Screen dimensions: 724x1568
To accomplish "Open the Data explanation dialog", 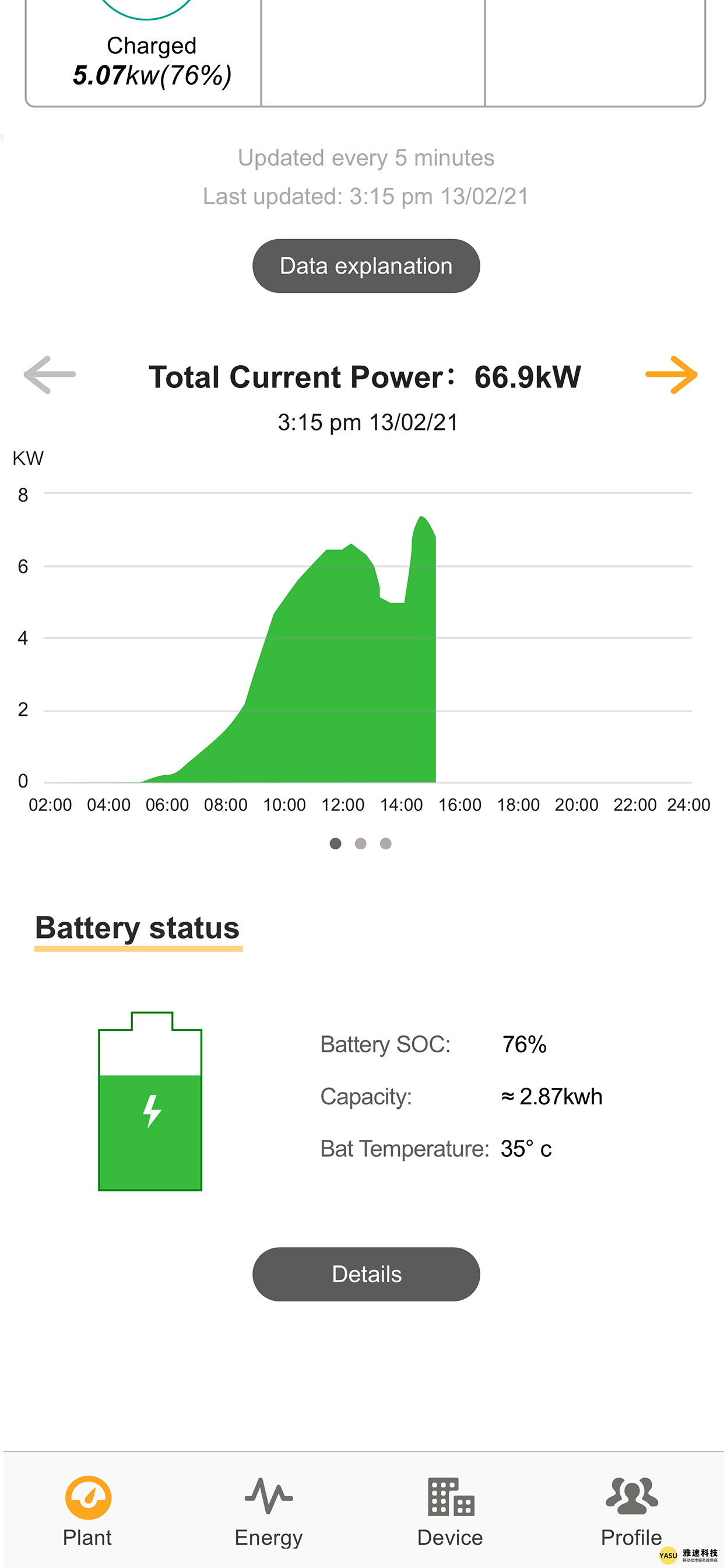I will click(365, 265).
